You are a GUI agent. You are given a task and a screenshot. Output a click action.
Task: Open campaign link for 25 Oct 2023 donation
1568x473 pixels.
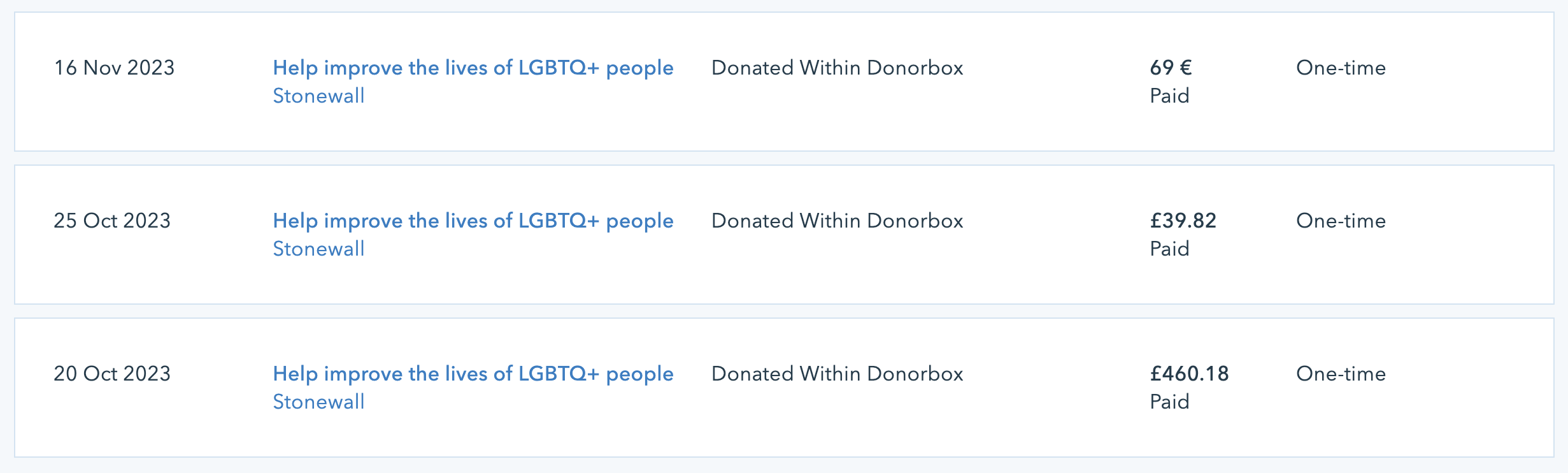tap(473, 221)
